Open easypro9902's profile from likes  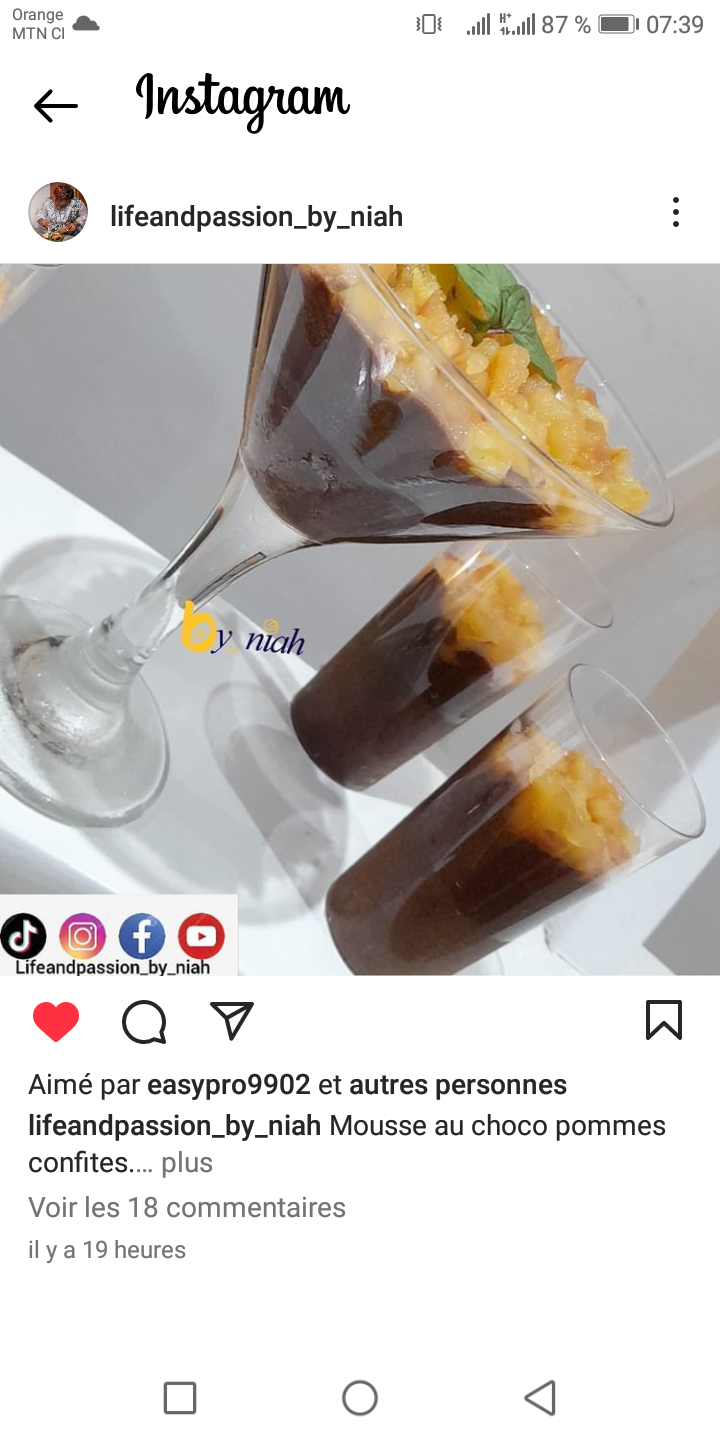click(x=229, y=1085)
